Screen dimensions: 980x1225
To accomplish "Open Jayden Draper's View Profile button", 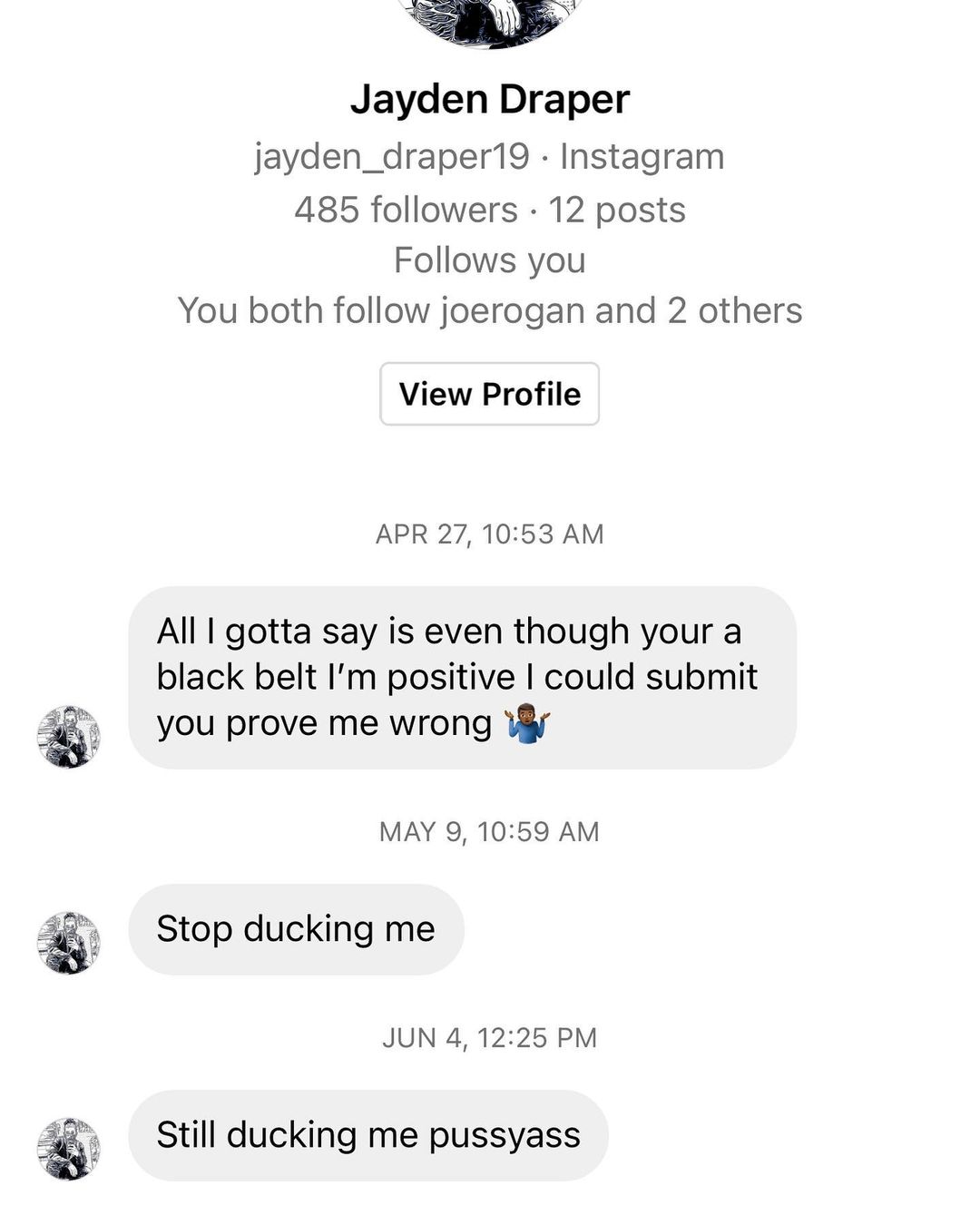I will (489, 394).
